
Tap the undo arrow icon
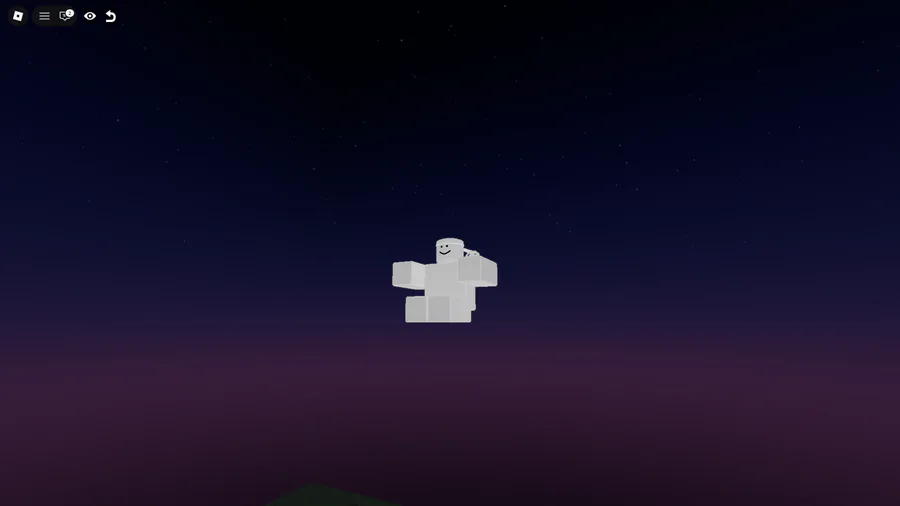pos(111,17)
